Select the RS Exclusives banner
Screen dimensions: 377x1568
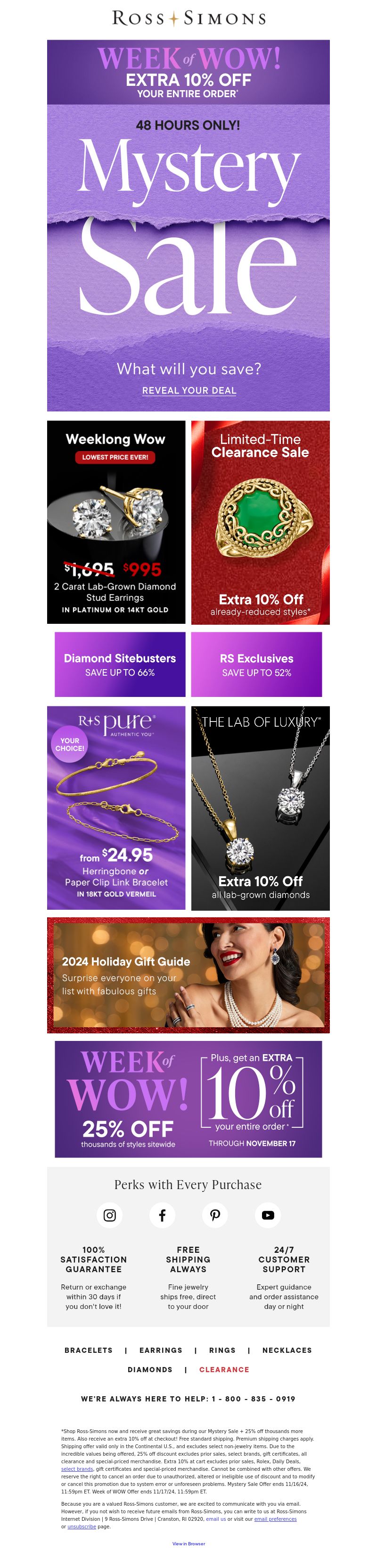click(256, 664)
